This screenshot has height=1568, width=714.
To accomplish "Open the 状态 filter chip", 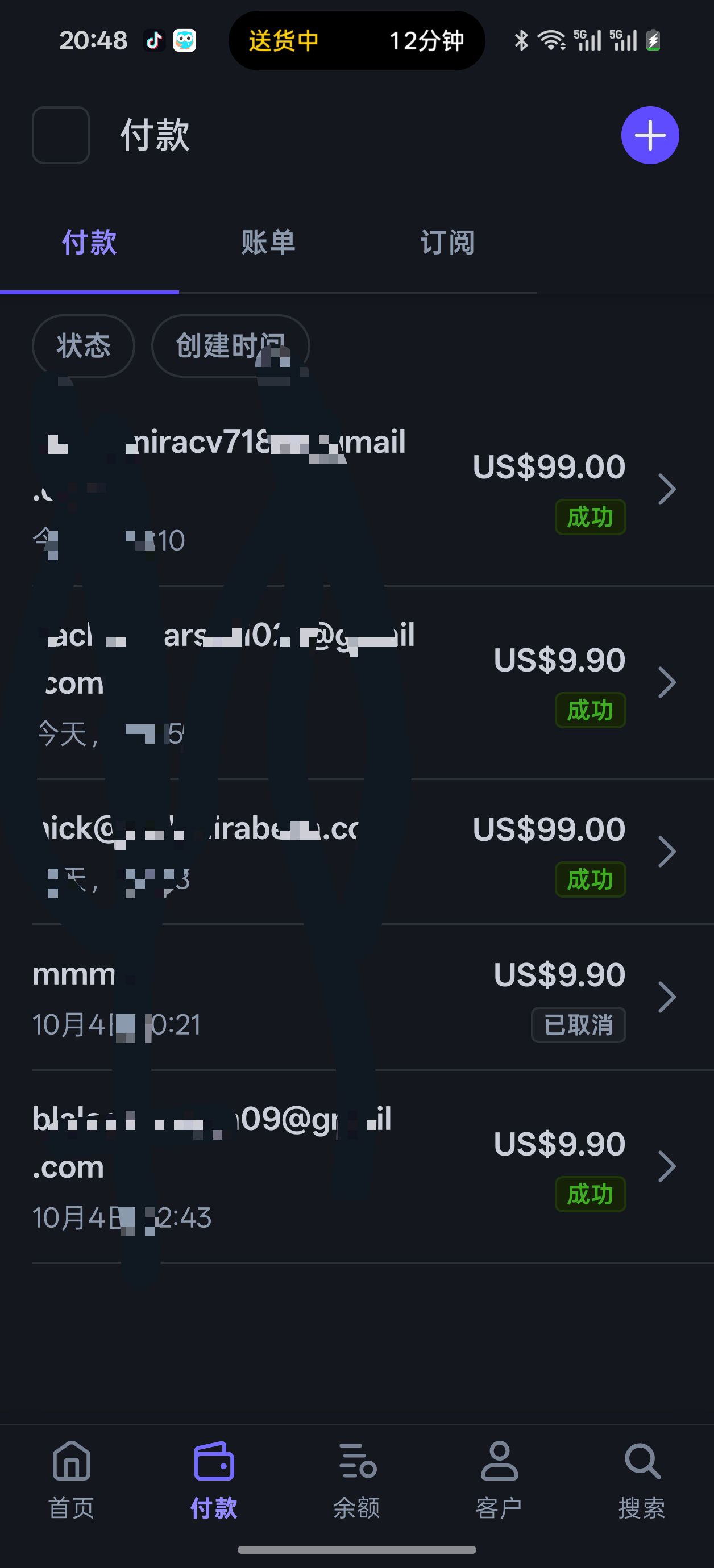I will point(84,346).
